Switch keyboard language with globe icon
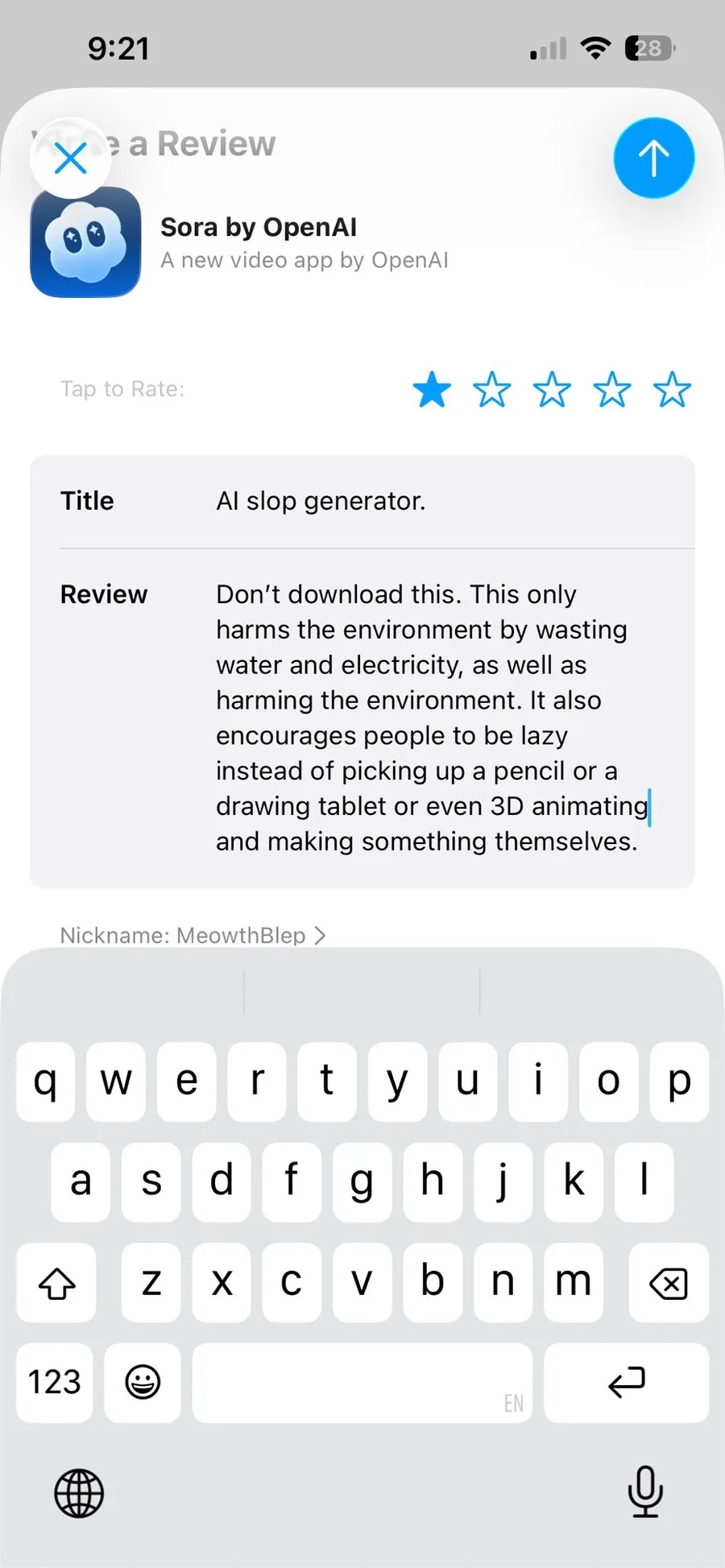The image size is (725, 1568). point(79,1493)
